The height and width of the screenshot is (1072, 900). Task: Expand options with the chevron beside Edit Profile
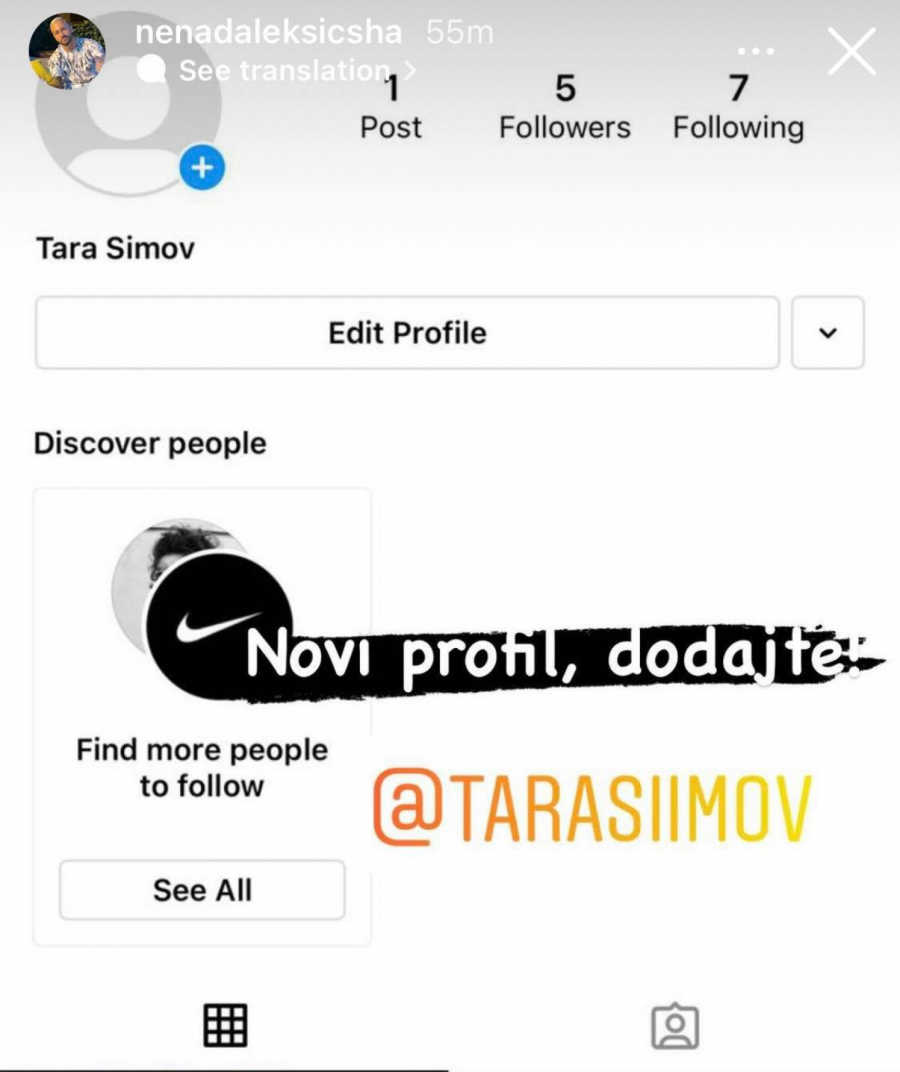[827, 333]
